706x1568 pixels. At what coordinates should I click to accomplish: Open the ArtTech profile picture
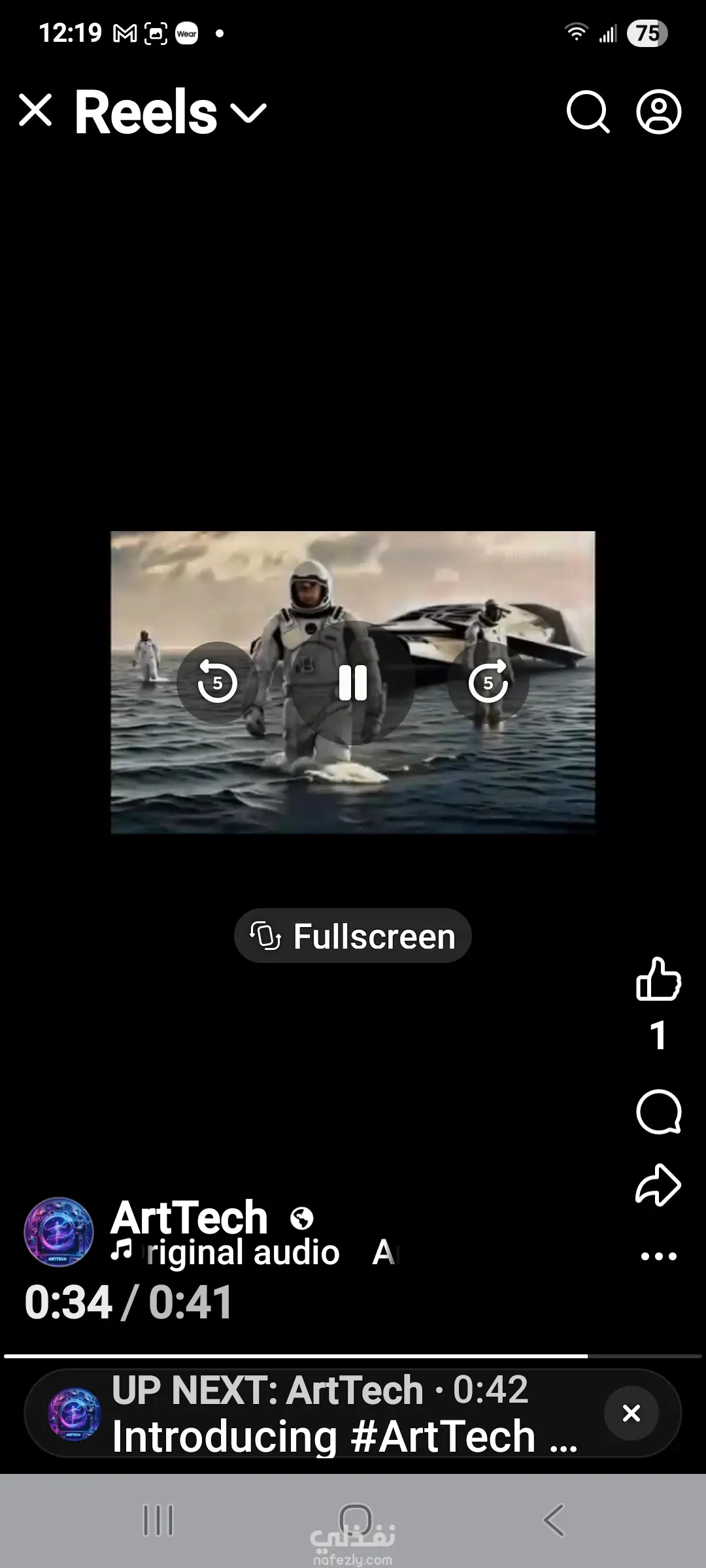coord(59,1232)
